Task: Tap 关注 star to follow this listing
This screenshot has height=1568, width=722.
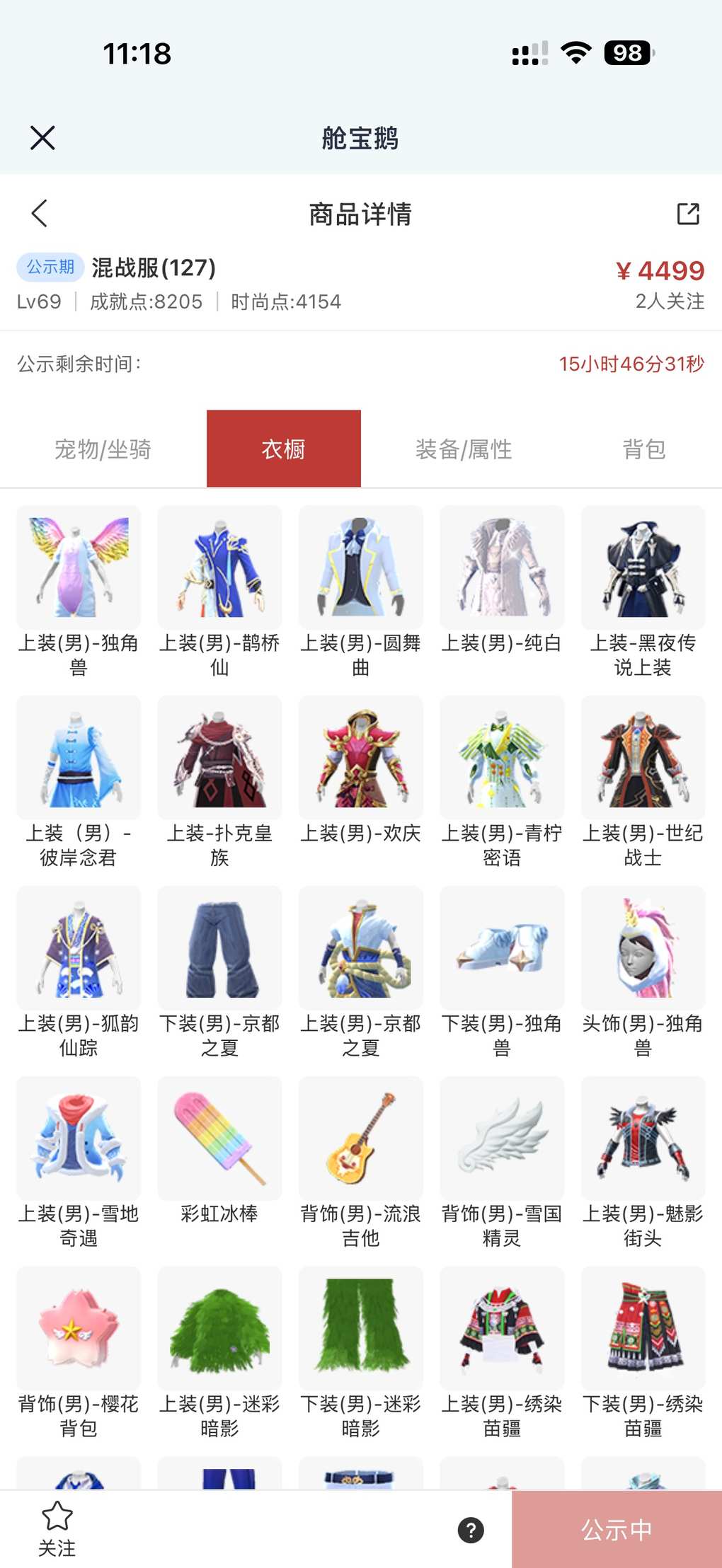Action: 57,1528
